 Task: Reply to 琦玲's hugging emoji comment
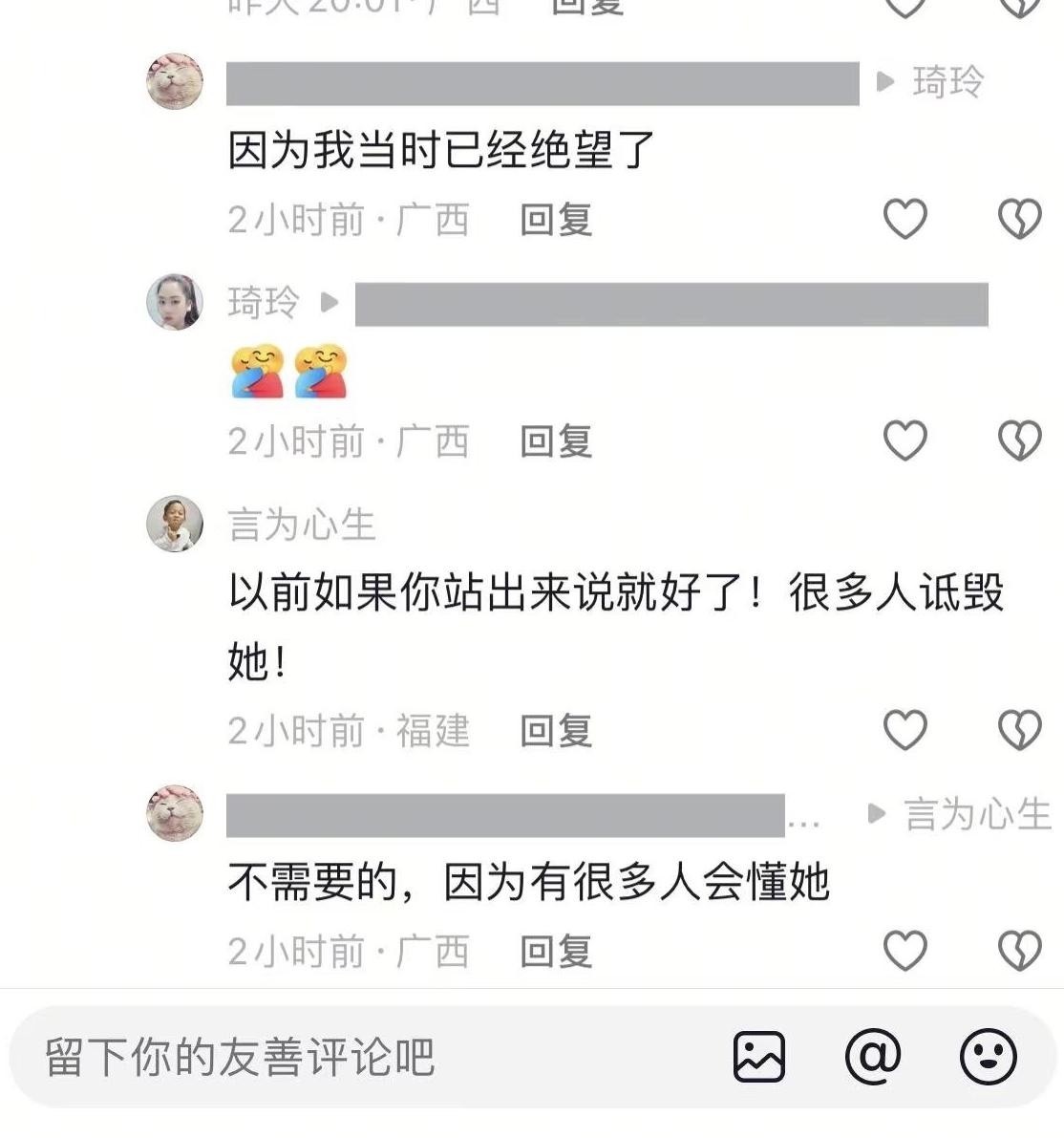pyautogui.click(x=556, y=441)
